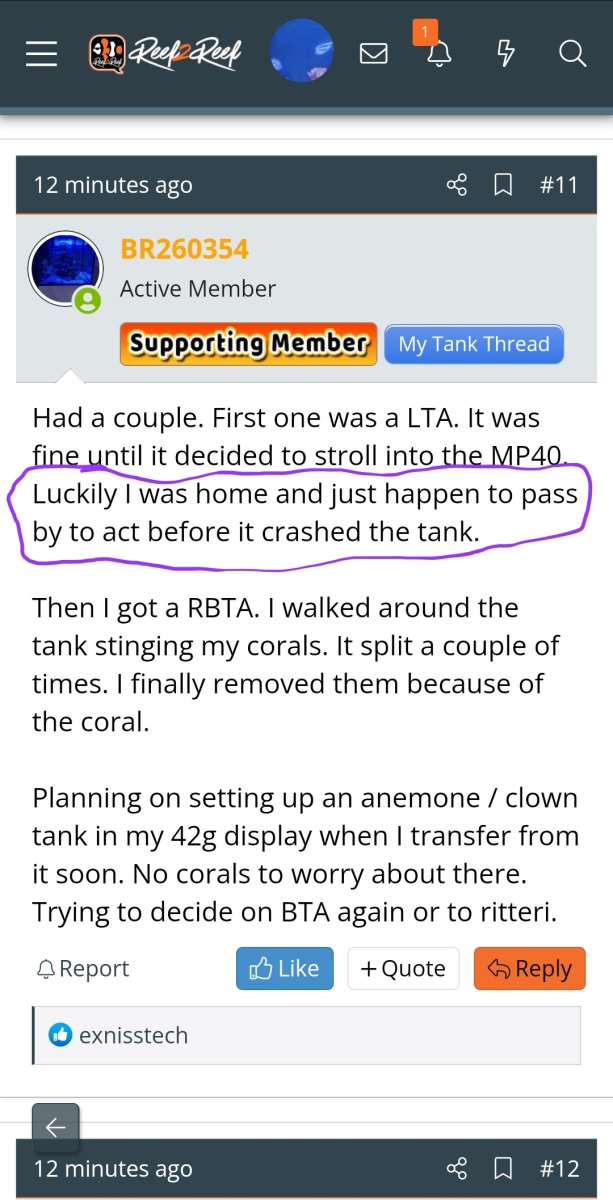Open the #11 post permalink
Screen dimensions: 613x1200
(x=558, y=185)
